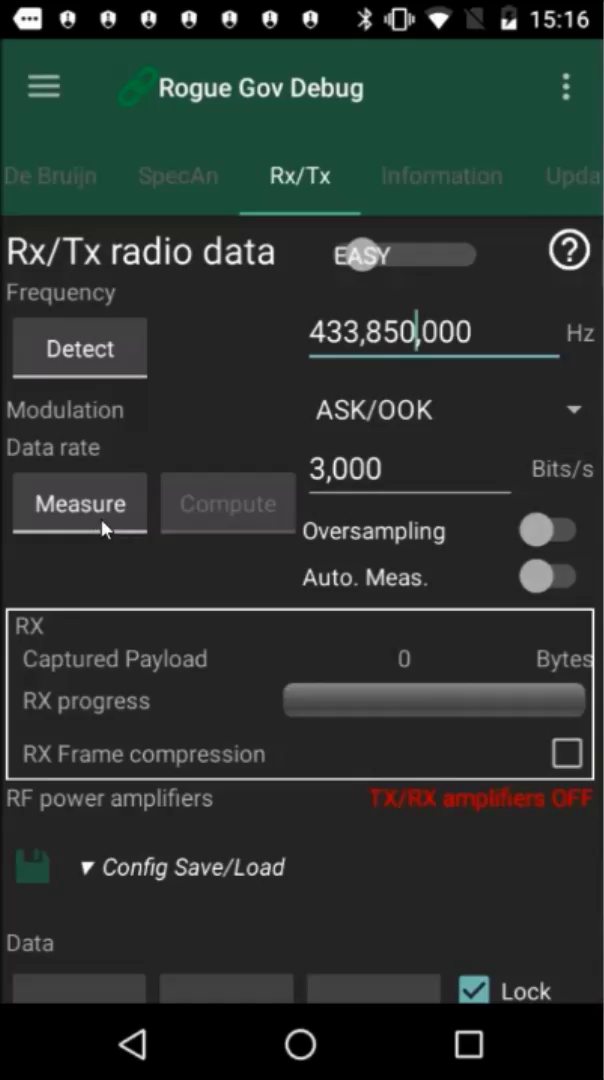The image size is (604, 1080).
Task: Tap the system back button
Action: point(132,1044)
